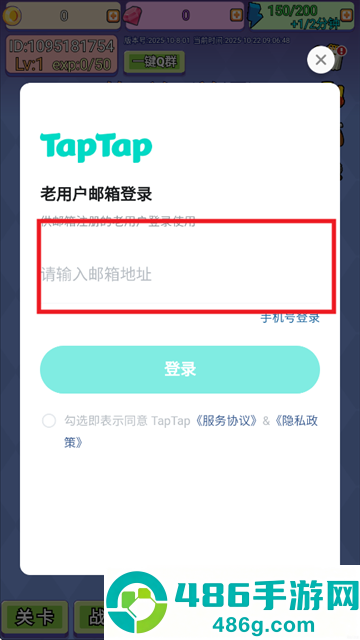This screenshot has width=360, height=640.
Task: Check the agreement consent checkbox
Action: (49, 421)
